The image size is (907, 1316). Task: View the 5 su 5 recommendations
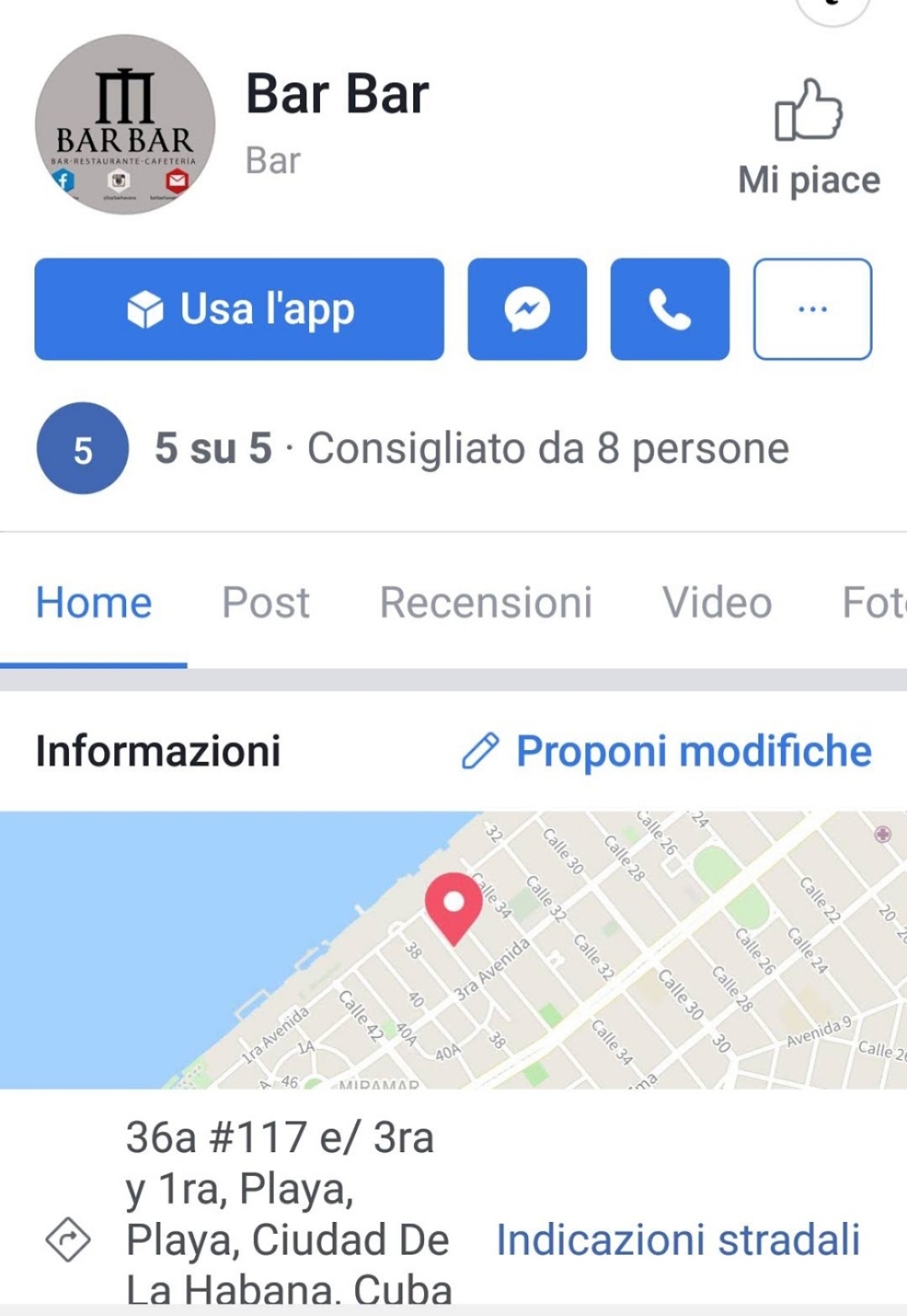[412, 448]
